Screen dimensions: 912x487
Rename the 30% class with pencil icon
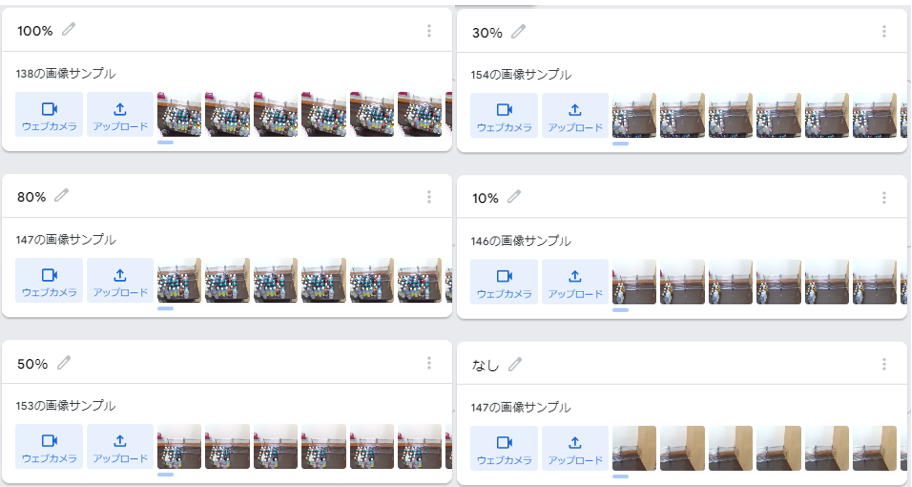pos(518,32)
